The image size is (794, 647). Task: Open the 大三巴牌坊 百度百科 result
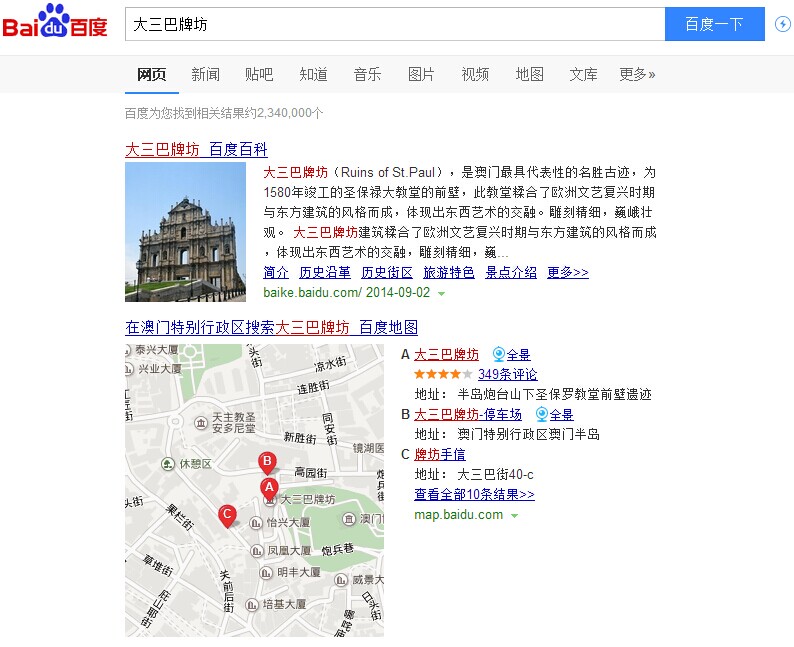tap(196, 149)
